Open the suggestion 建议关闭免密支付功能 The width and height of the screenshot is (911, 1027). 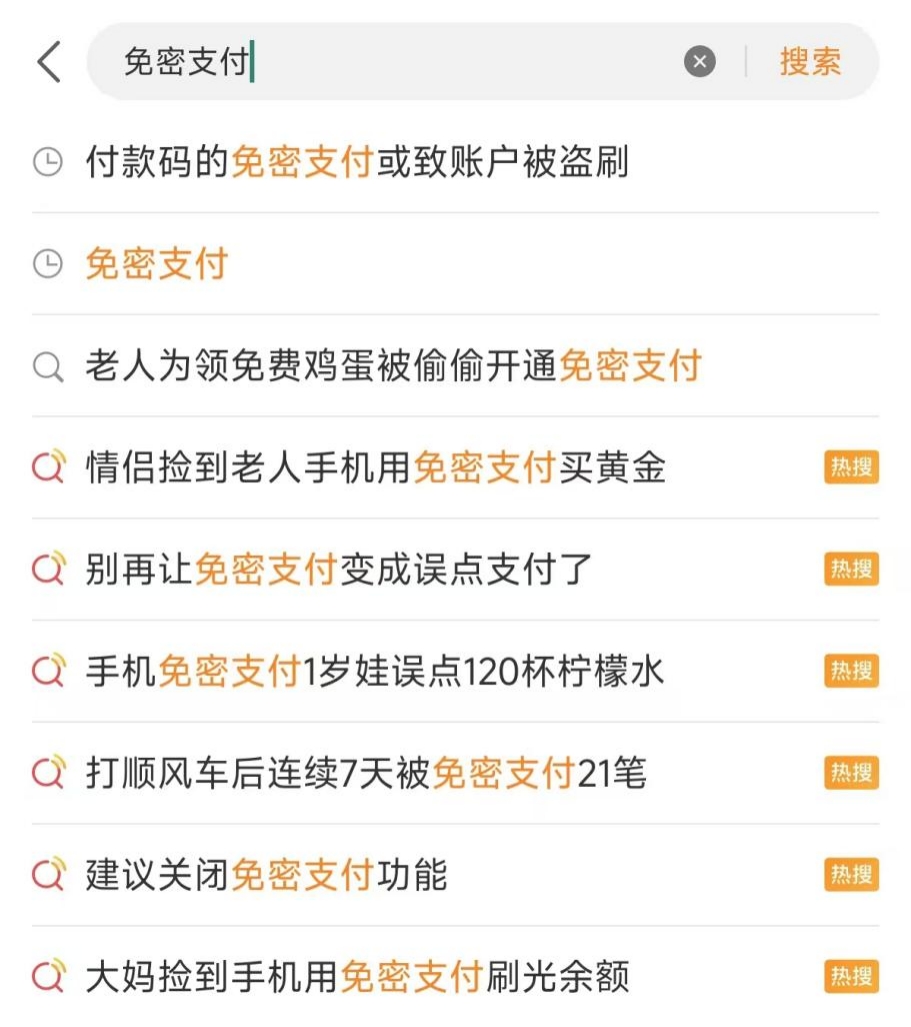(266, 875)
